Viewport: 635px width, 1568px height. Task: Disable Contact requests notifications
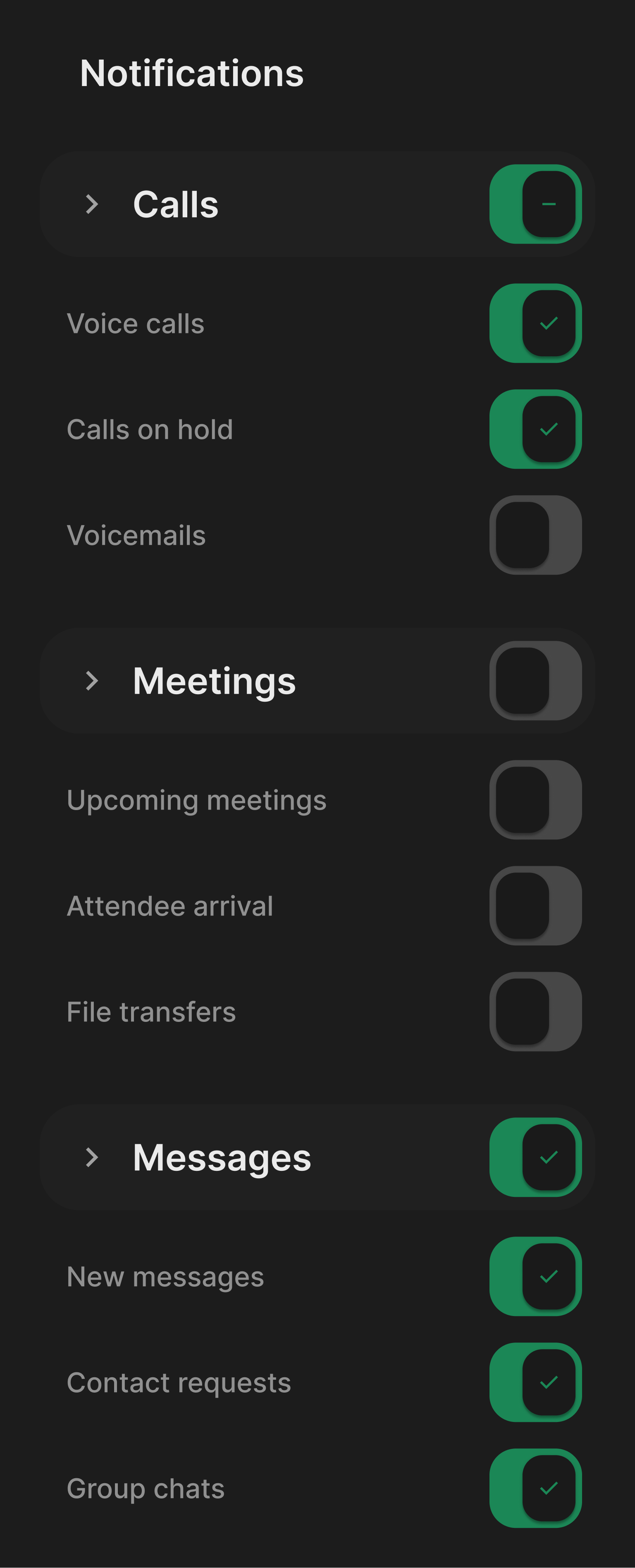(535, 1382)
